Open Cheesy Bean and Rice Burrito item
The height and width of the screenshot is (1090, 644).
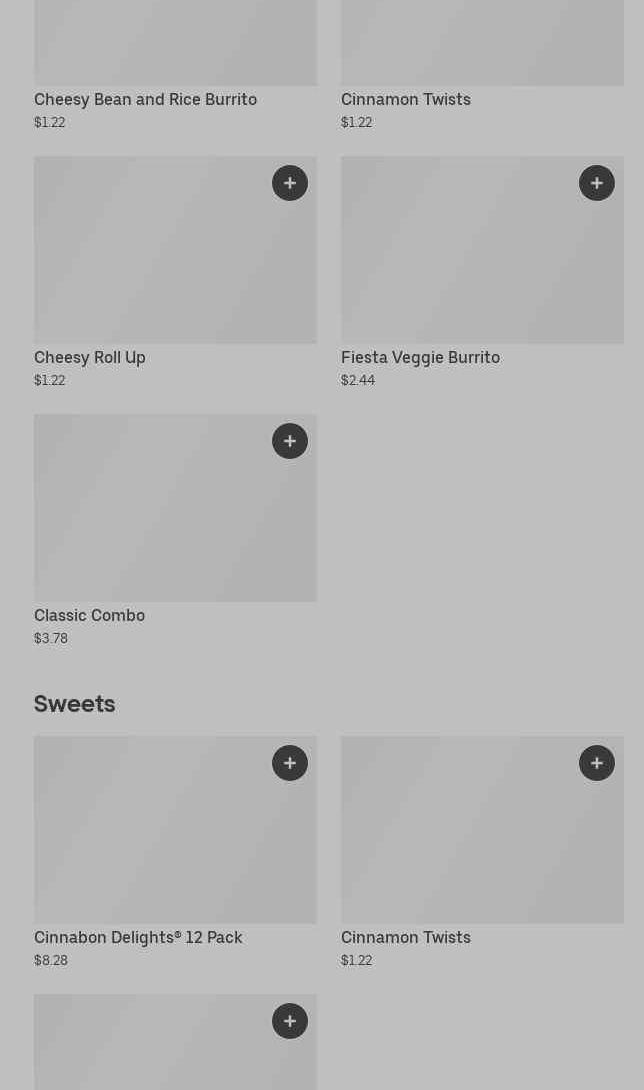[145, 99]
